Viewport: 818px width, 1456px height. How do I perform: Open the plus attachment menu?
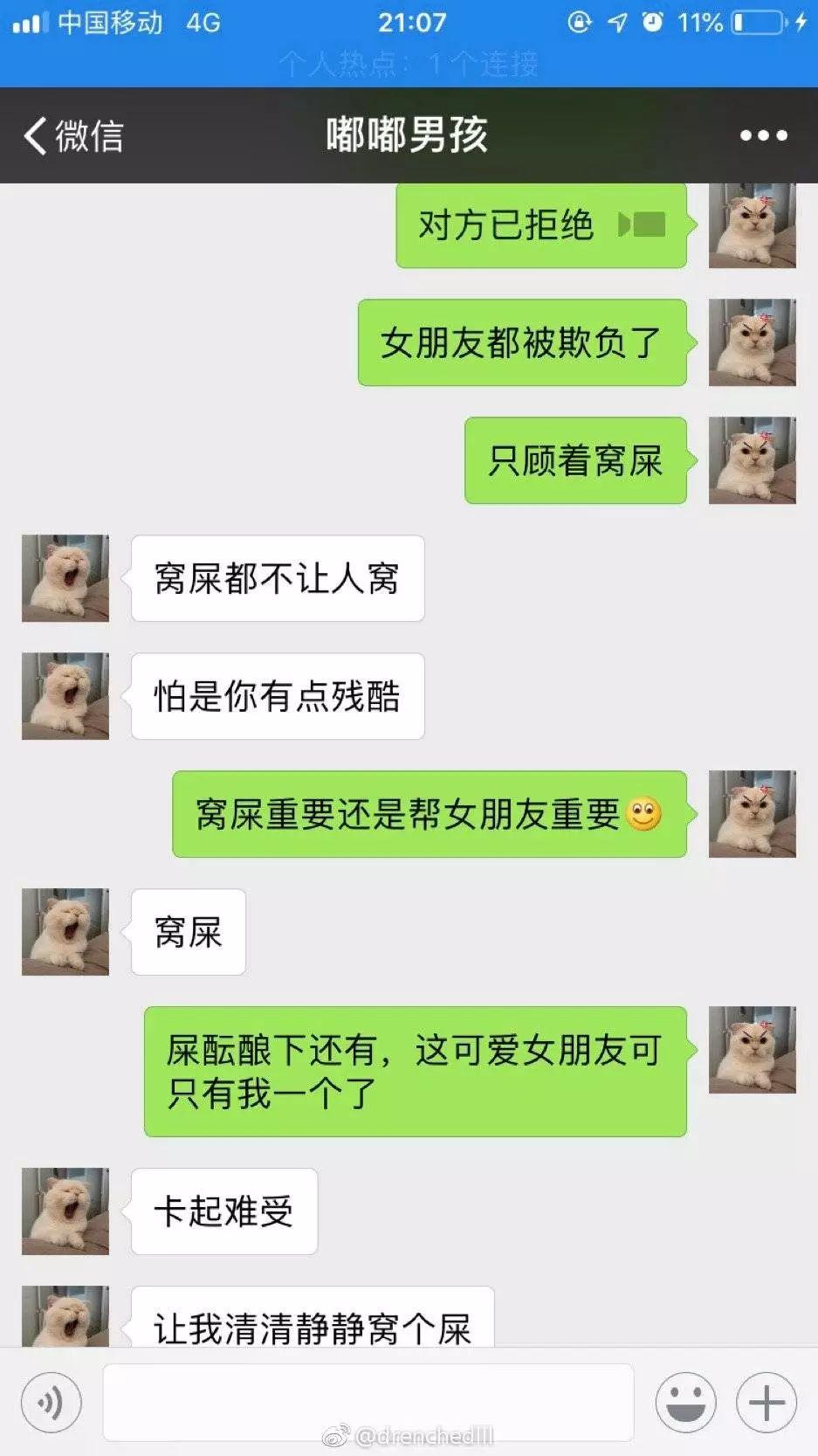[x=766, y=1404]
